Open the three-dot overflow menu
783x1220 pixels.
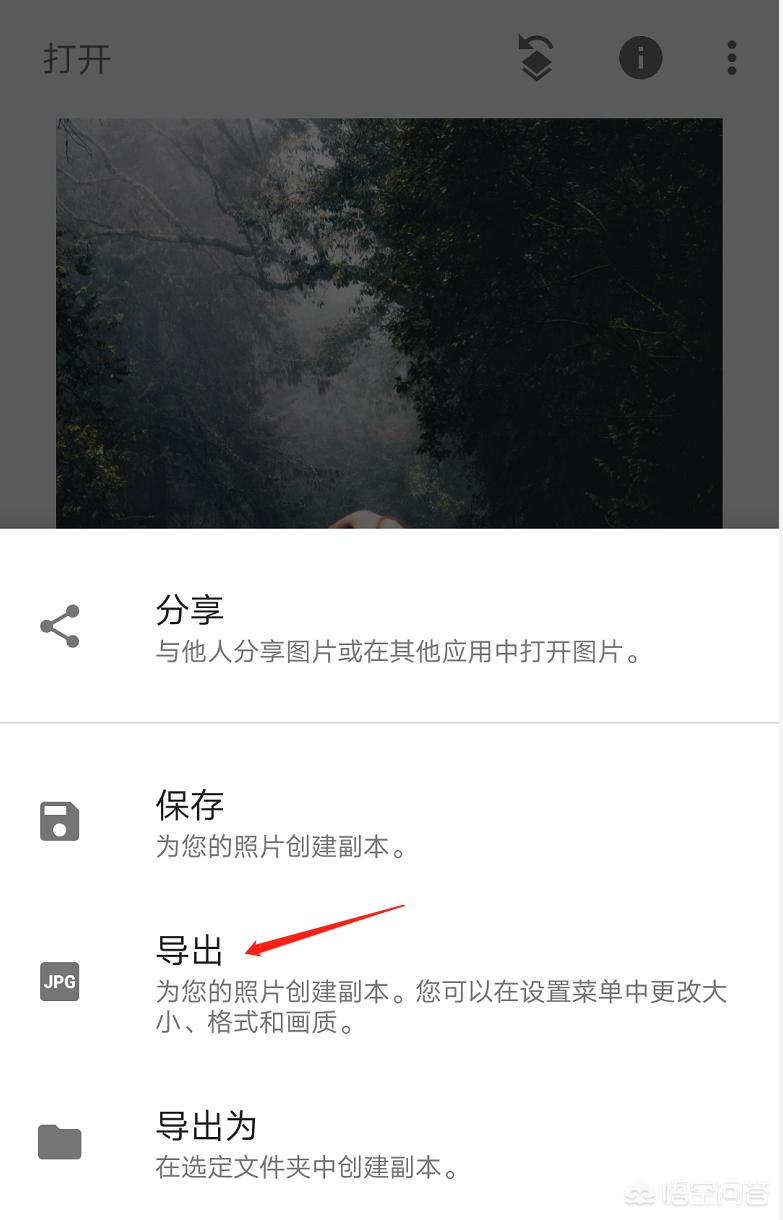pos(731,57)
